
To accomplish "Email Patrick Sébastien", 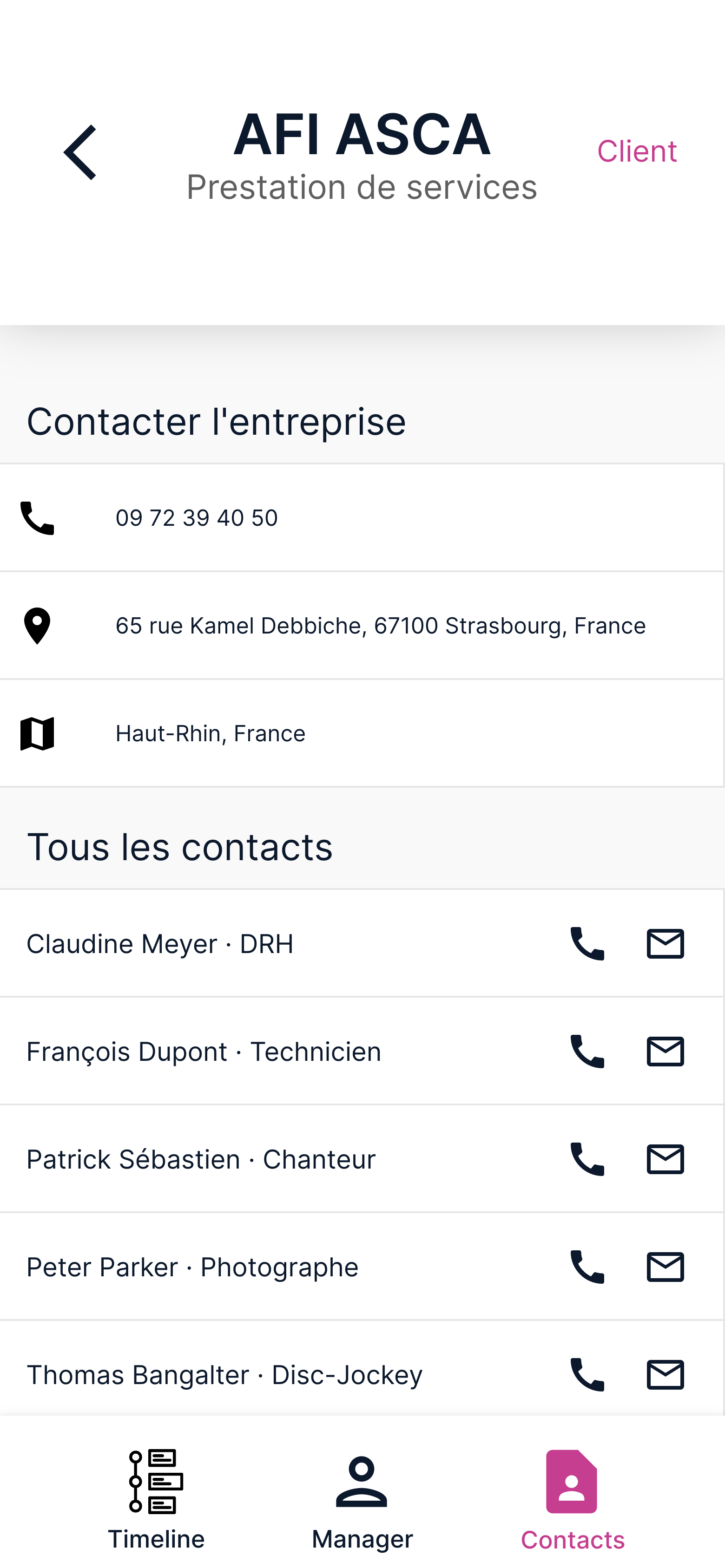I will tap(666, 1160).
